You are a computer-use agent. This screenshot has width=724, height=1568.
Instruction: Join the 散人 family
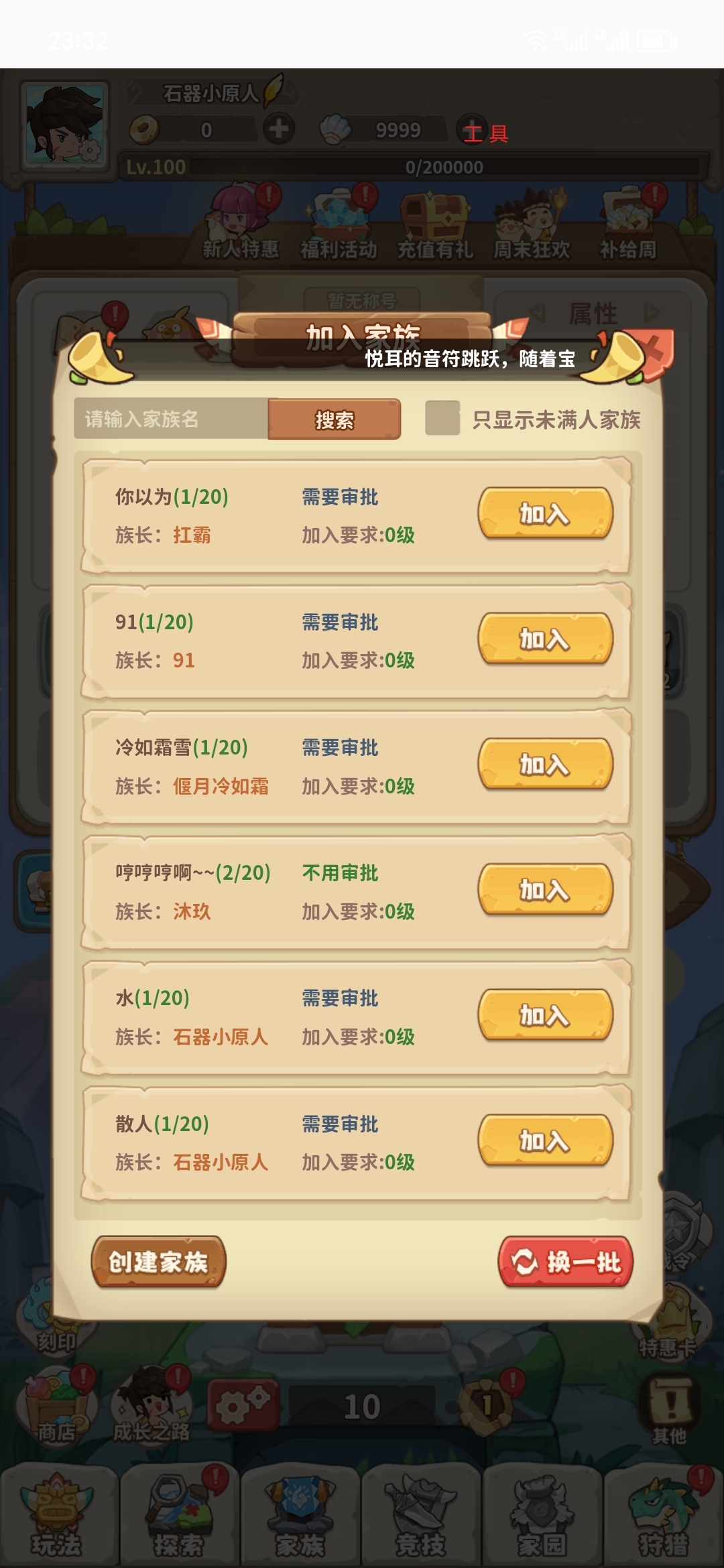point(545,1140)
